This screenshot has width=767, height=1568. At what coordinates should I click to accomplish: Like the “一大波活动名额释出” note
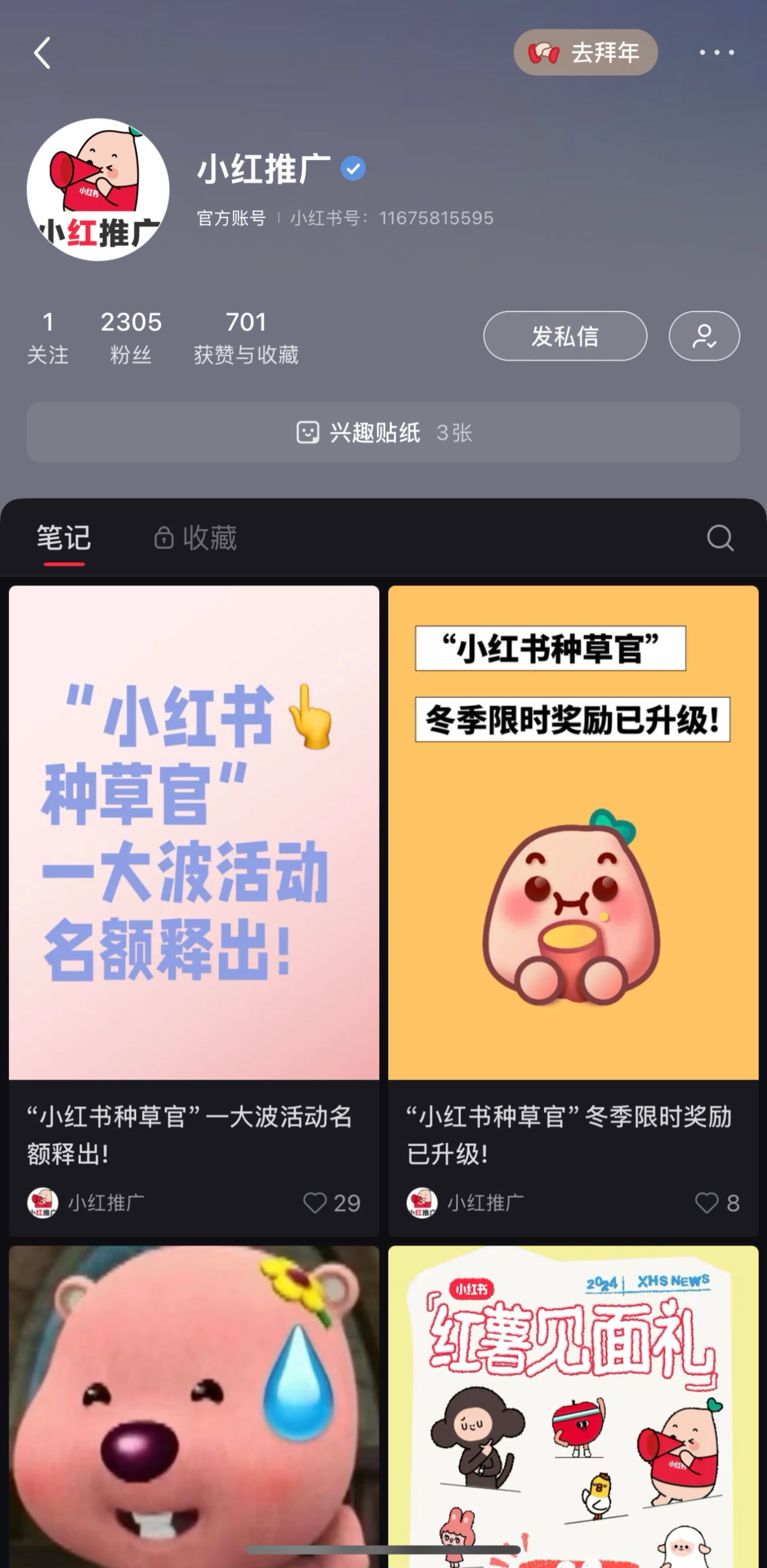[x=315, y=1203]
